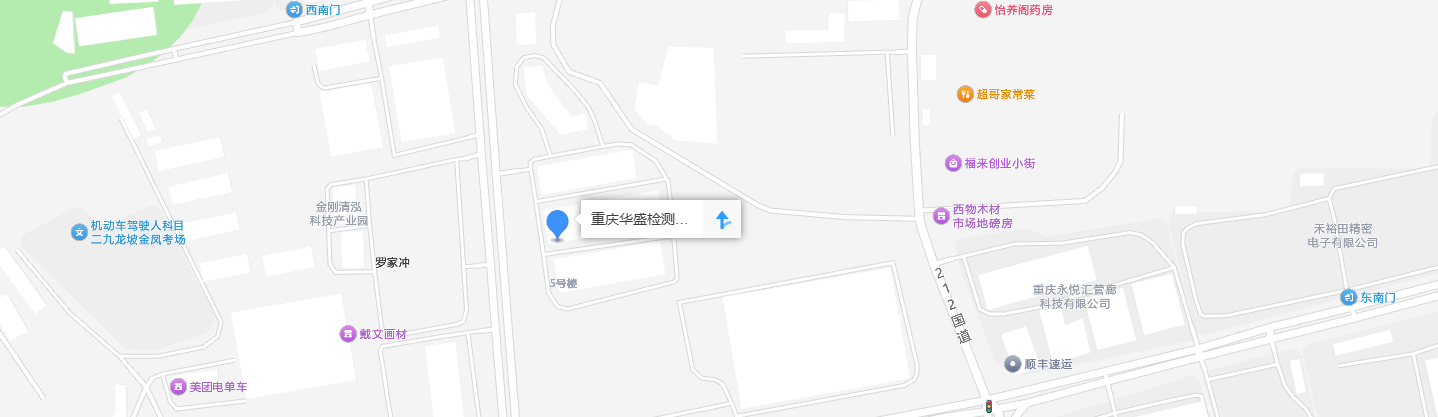Open the 福来创业小街 shopping marker
This screenshot has width=1438, height=417.
953,163
